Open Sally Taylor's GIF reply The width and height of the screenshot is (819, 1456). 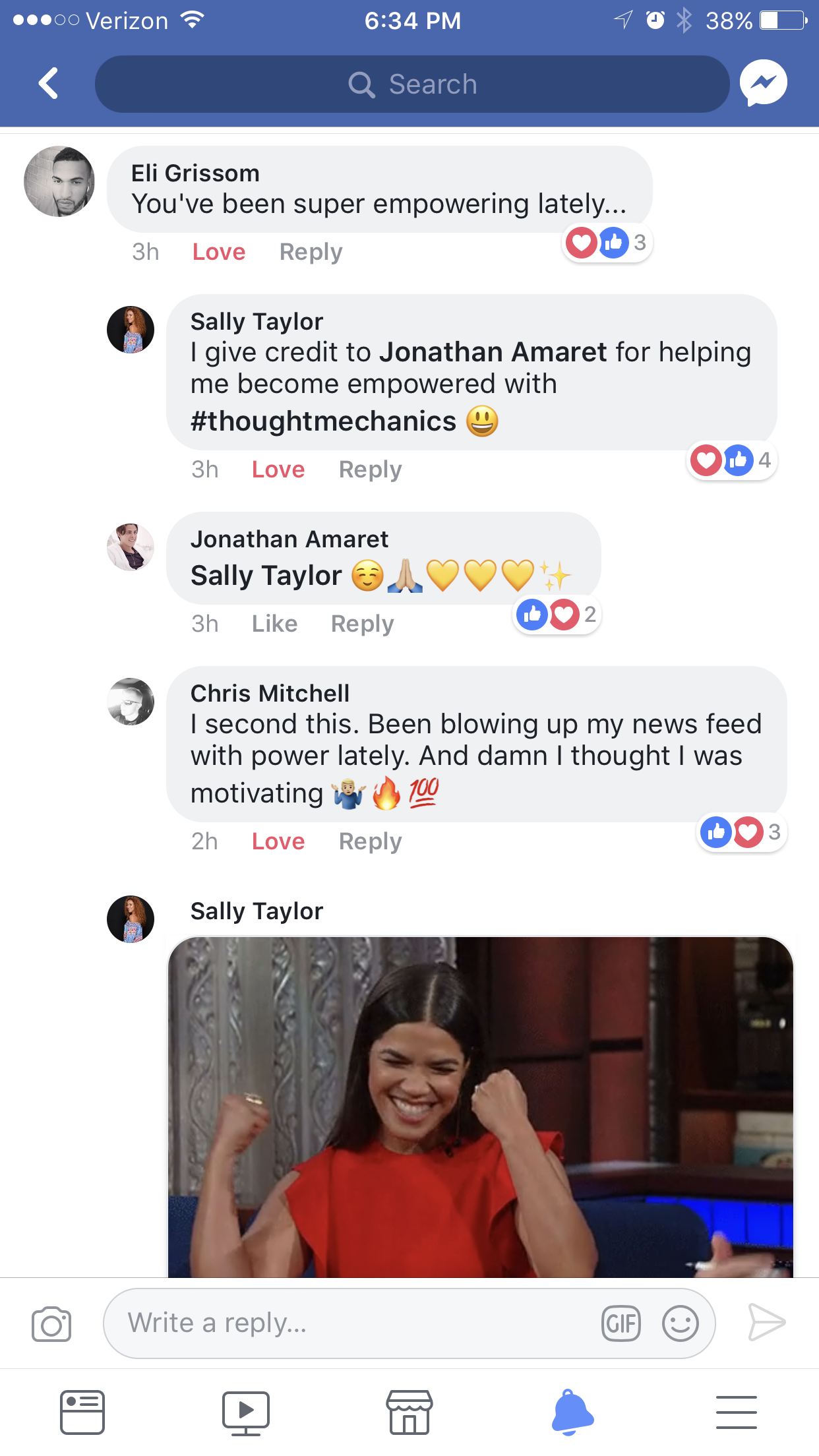(481, 1107)
